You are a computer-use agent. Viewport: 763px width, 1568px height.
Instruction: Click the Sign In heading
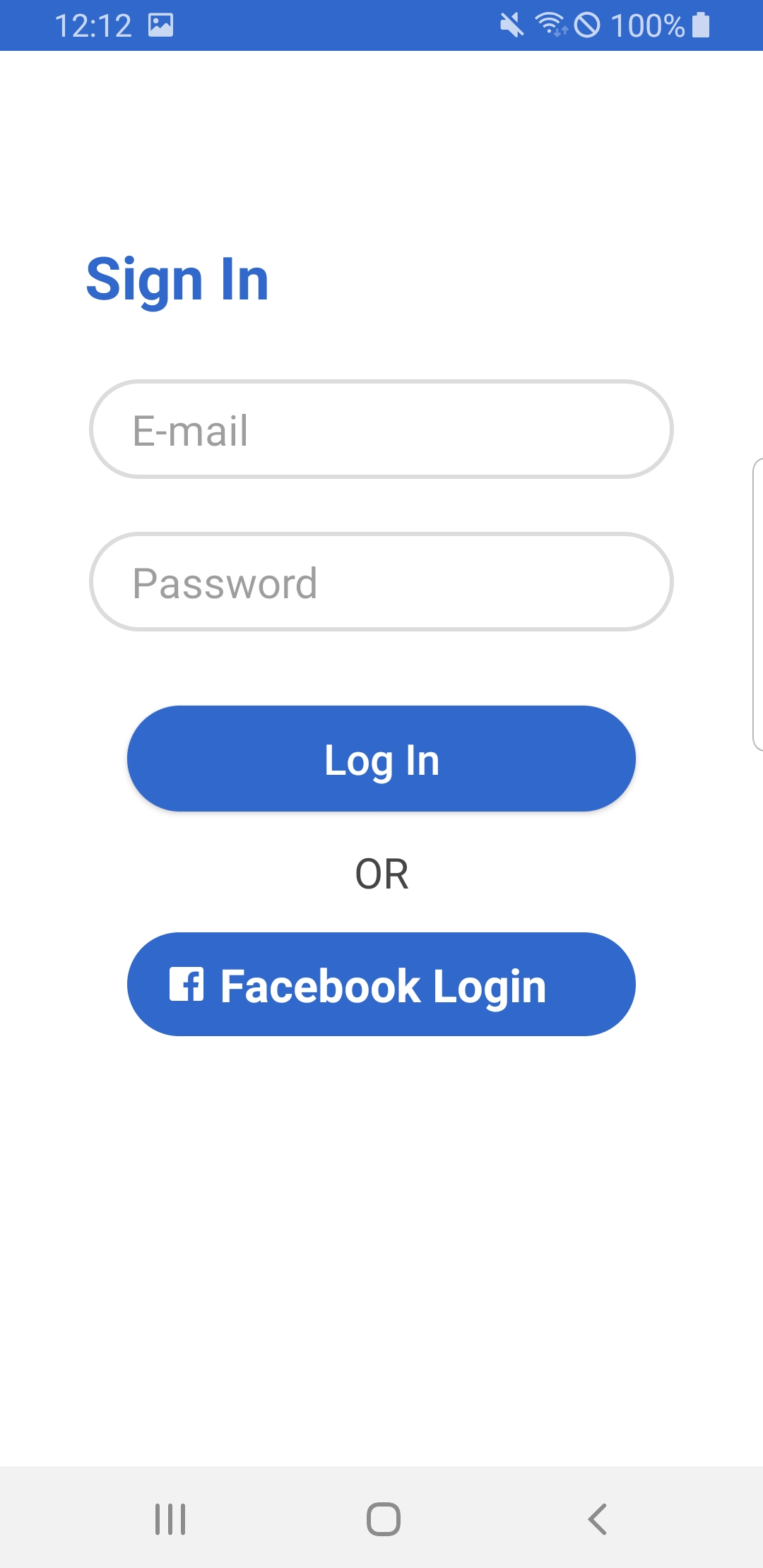pos(177,279)
